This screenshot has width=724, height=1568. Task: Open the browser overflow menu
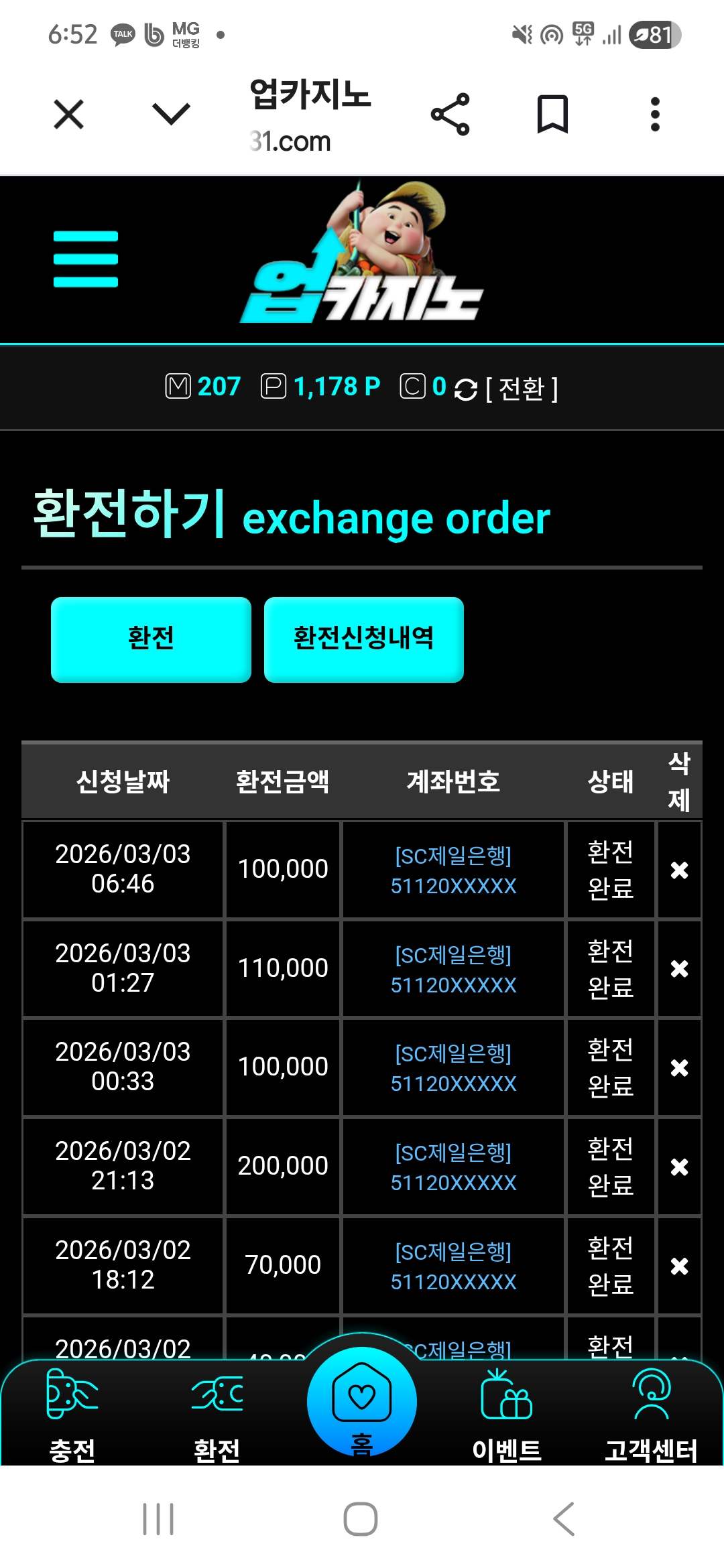[655, 115]
